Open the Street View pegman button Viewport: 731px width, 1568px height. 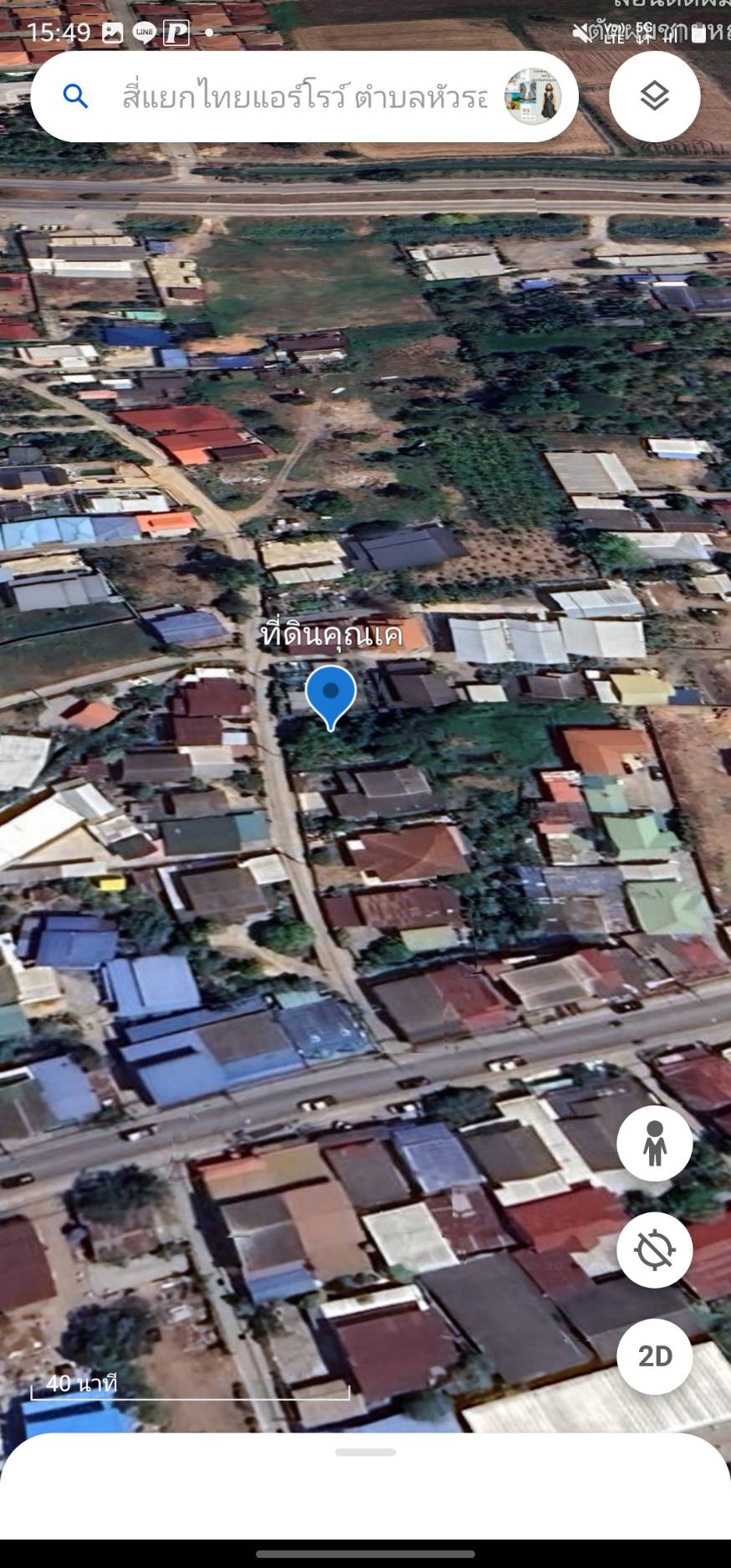click(654, 1143)
